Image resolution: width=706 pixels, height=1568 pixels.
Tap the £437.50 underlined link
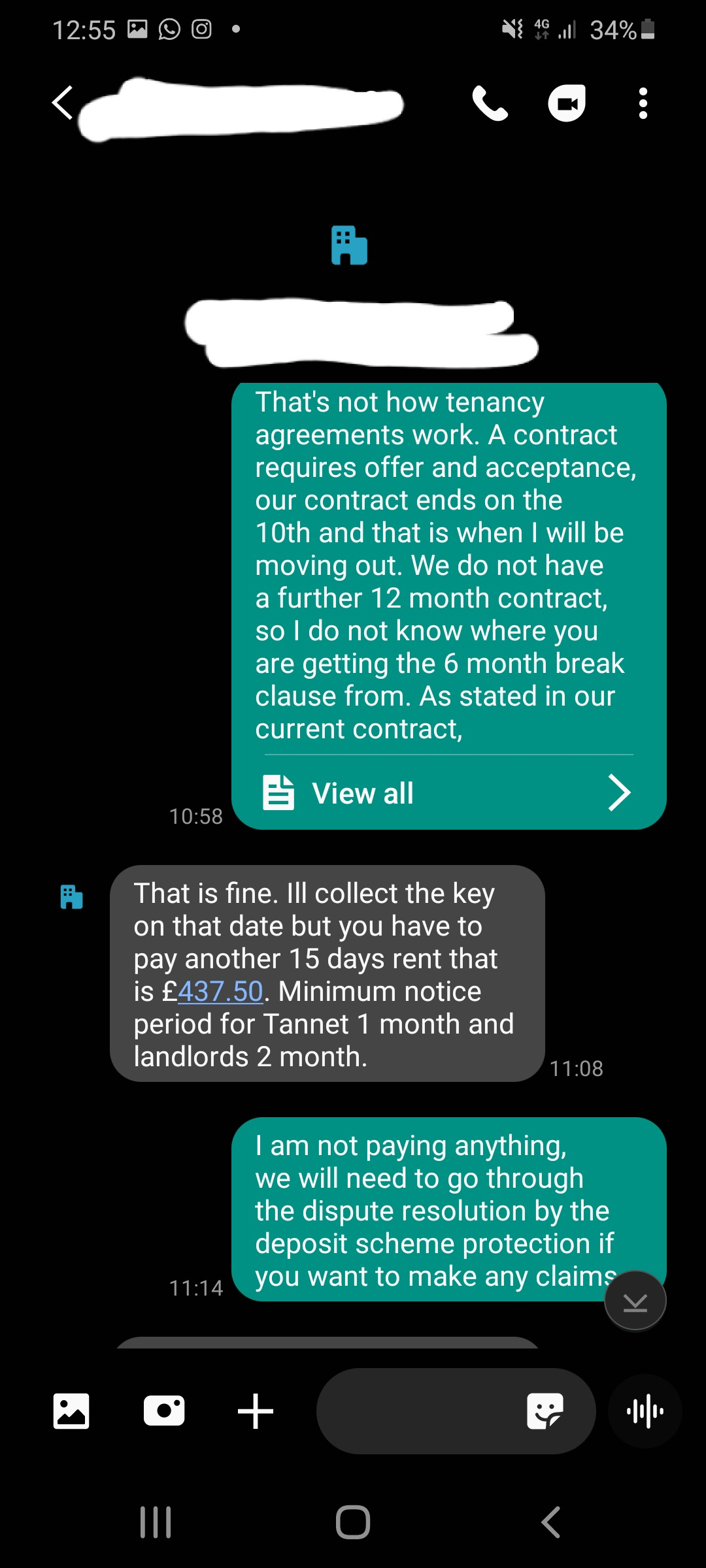pos(220,992)
